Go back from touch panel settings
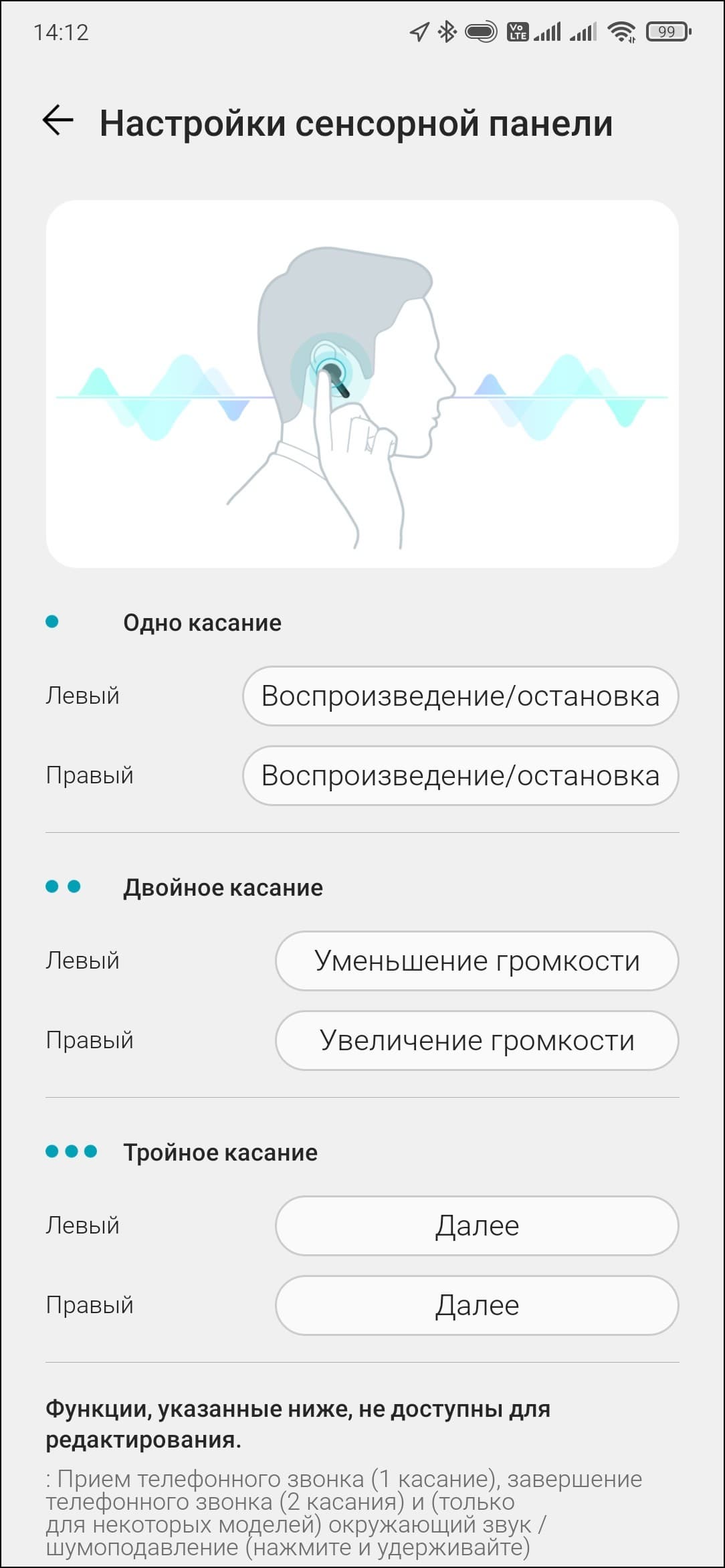 [58, 121]
